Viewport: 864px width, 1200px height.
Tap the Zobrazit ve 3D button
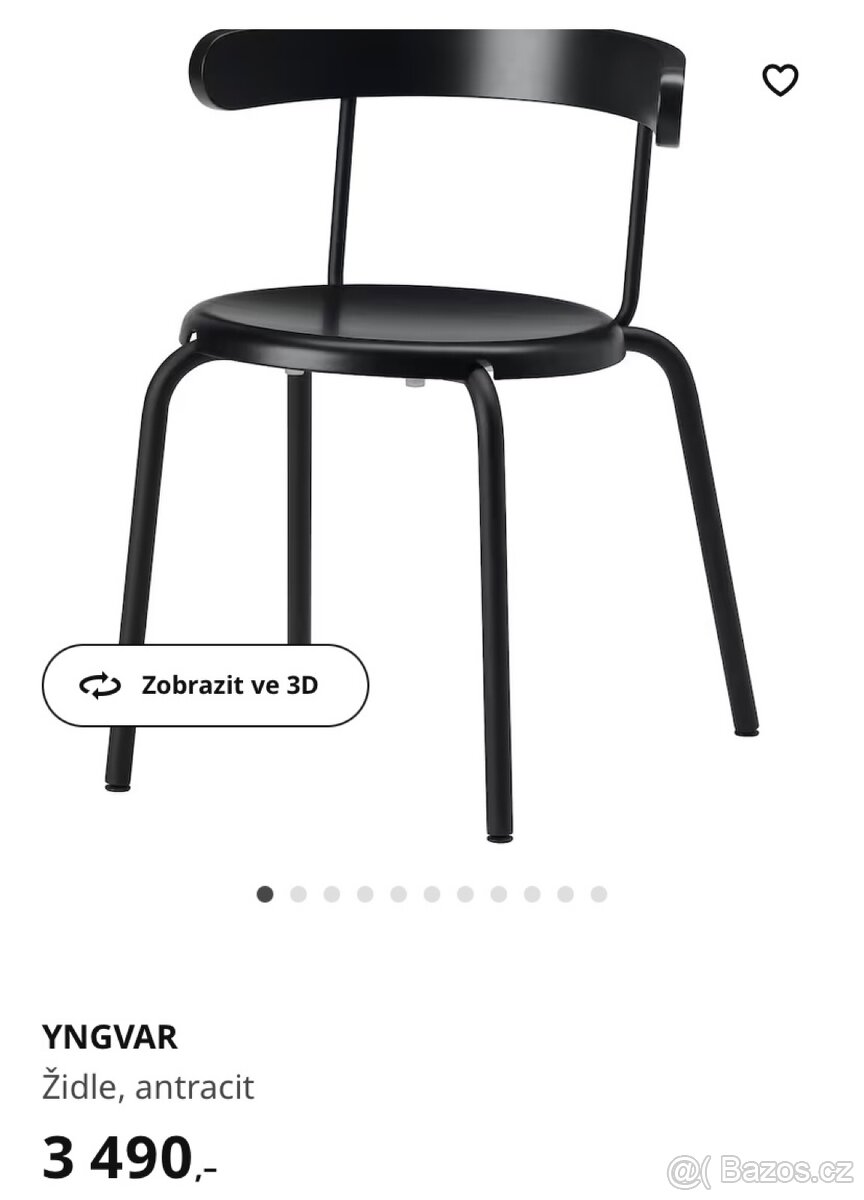[x=205, y=685]
